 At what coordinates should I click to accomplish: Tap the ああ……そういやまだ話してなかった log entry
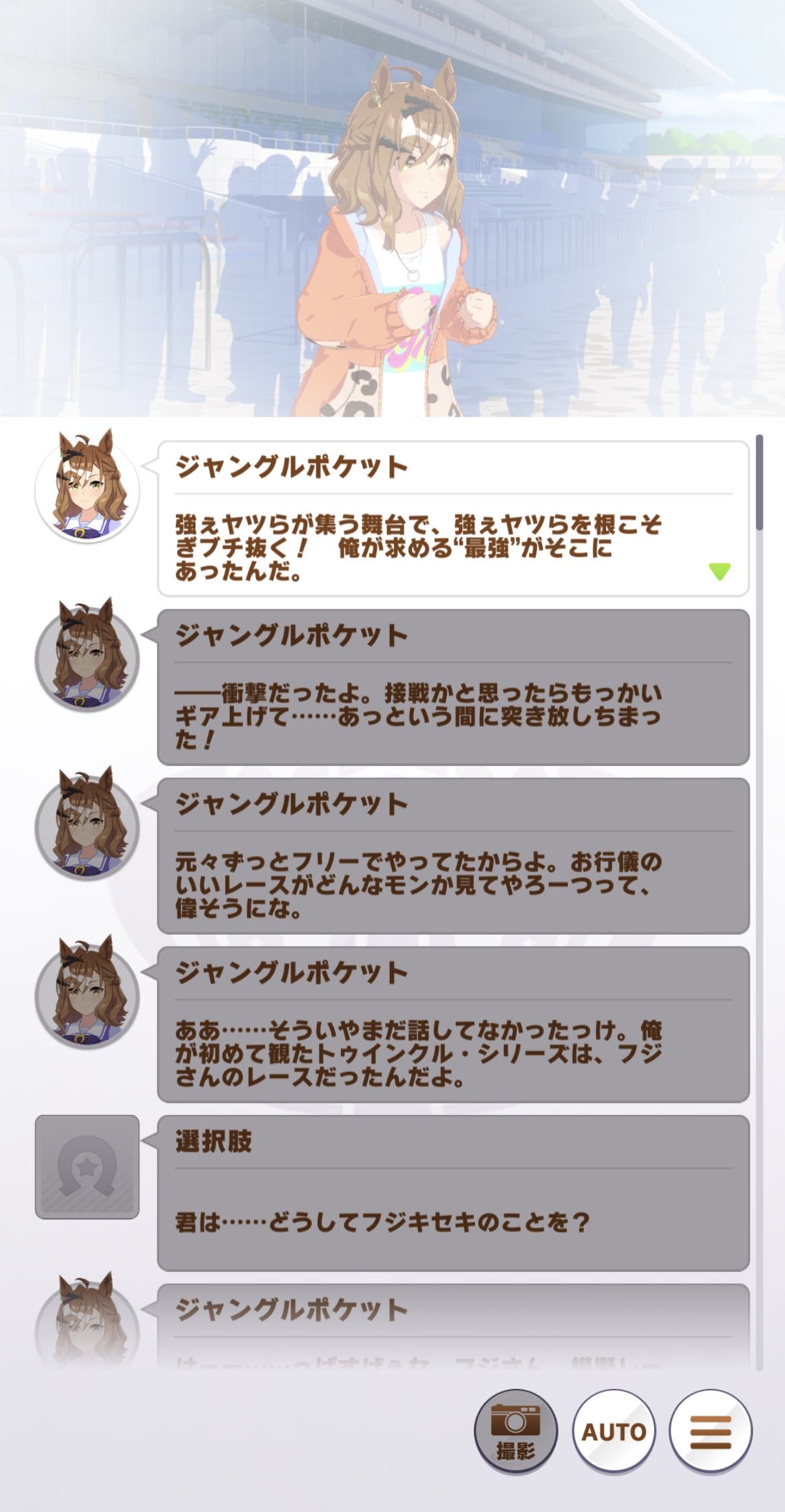pos(453,1024)
